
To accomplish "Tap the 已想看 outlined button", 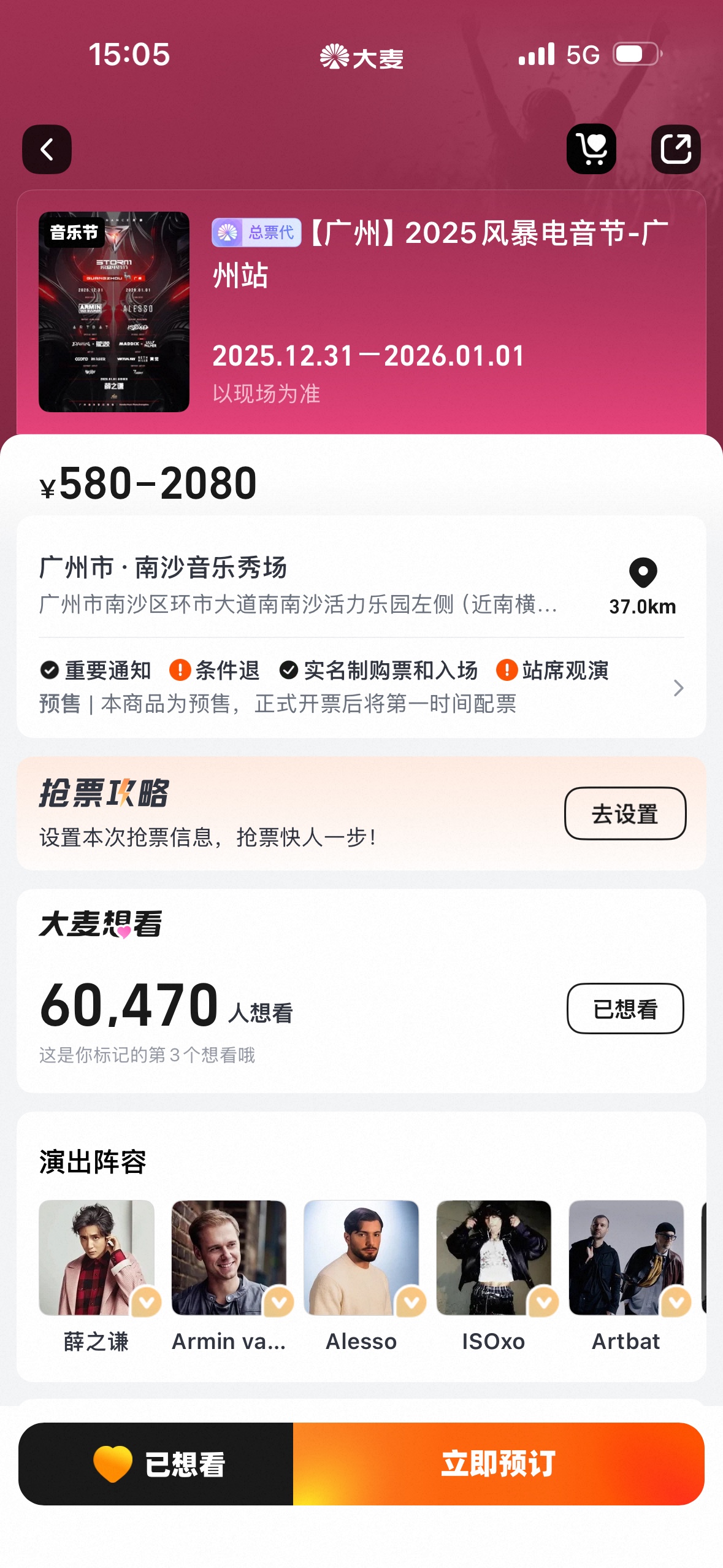I will (624, 1009).
